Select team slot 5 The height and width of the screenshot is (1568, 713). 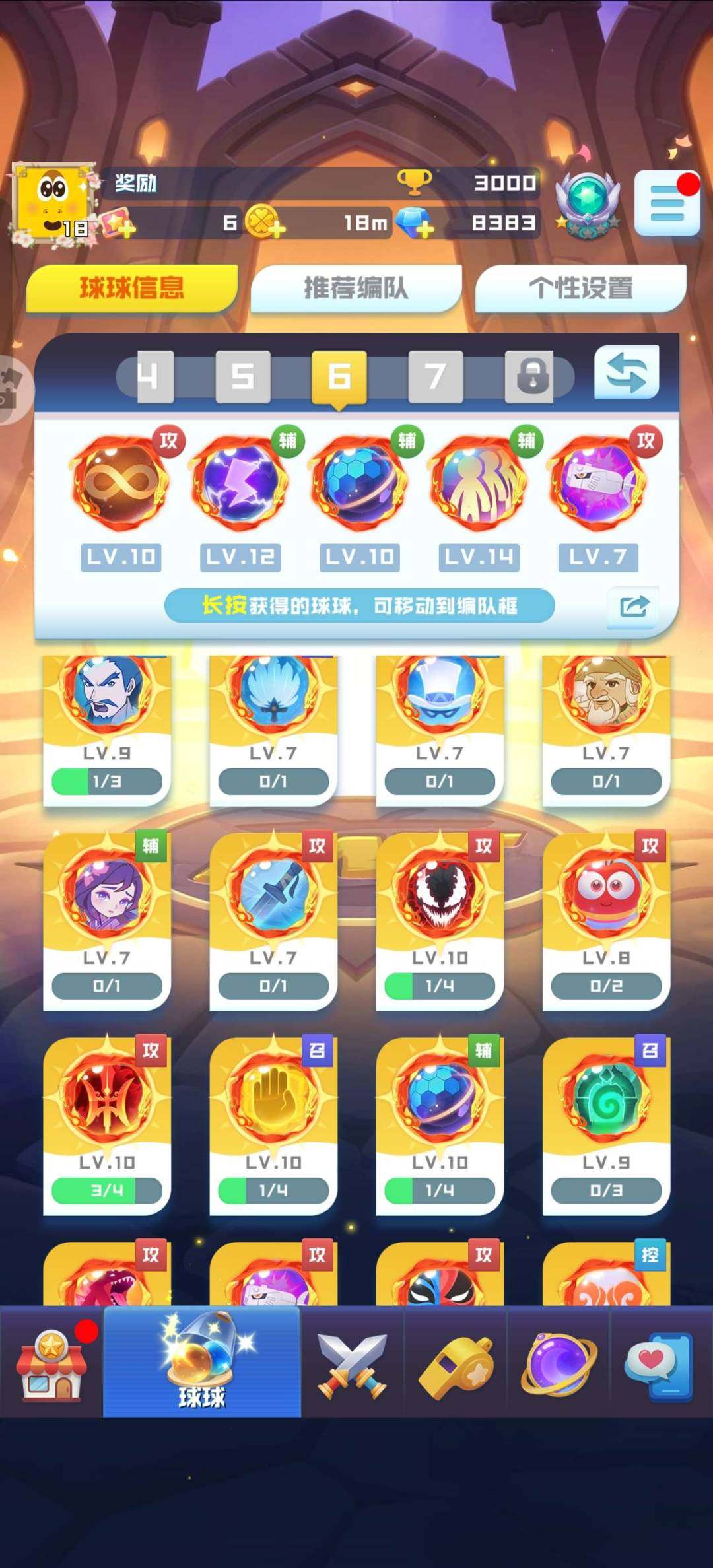point(242,377)
